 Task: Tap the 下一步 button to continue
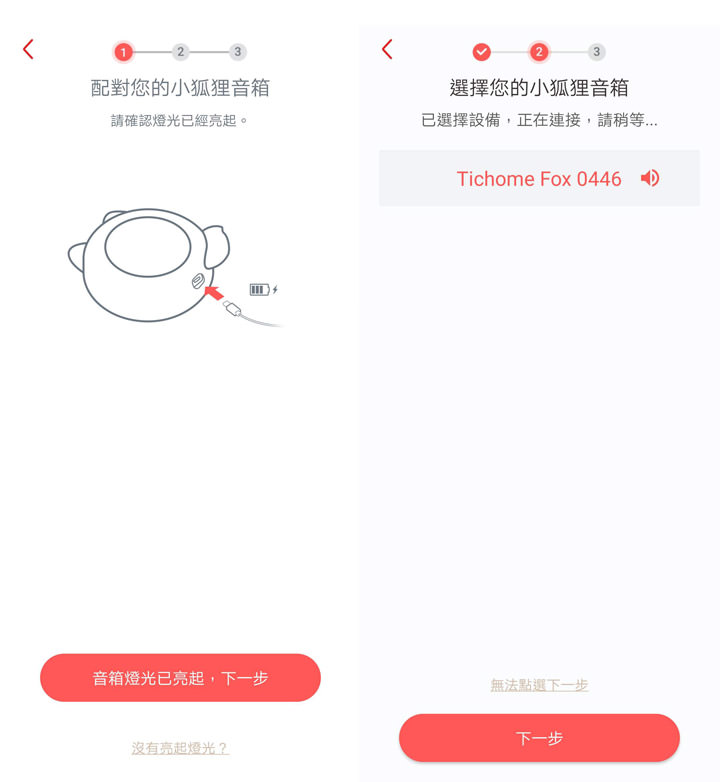pyautogui.click(x=539, y=737)
